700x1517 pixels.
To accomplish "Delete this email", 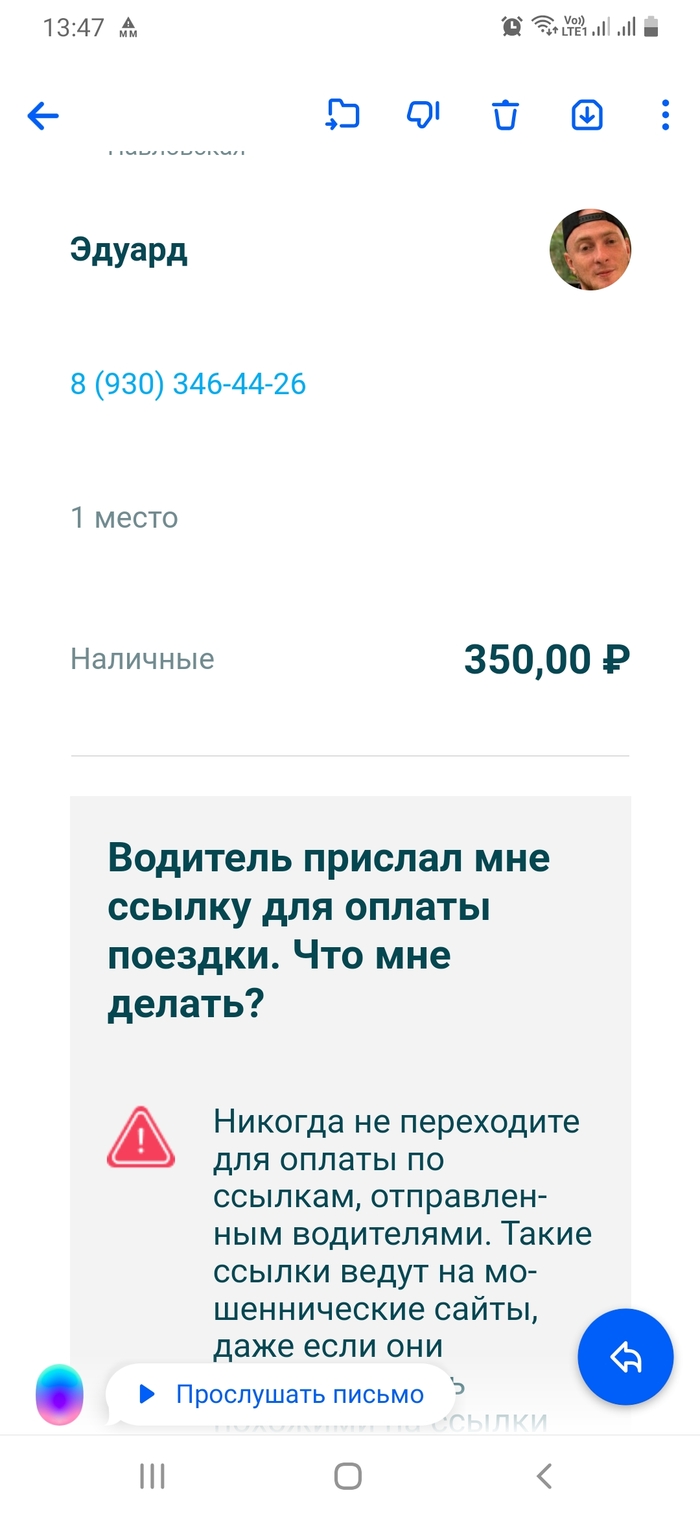I will click(505, 116).
